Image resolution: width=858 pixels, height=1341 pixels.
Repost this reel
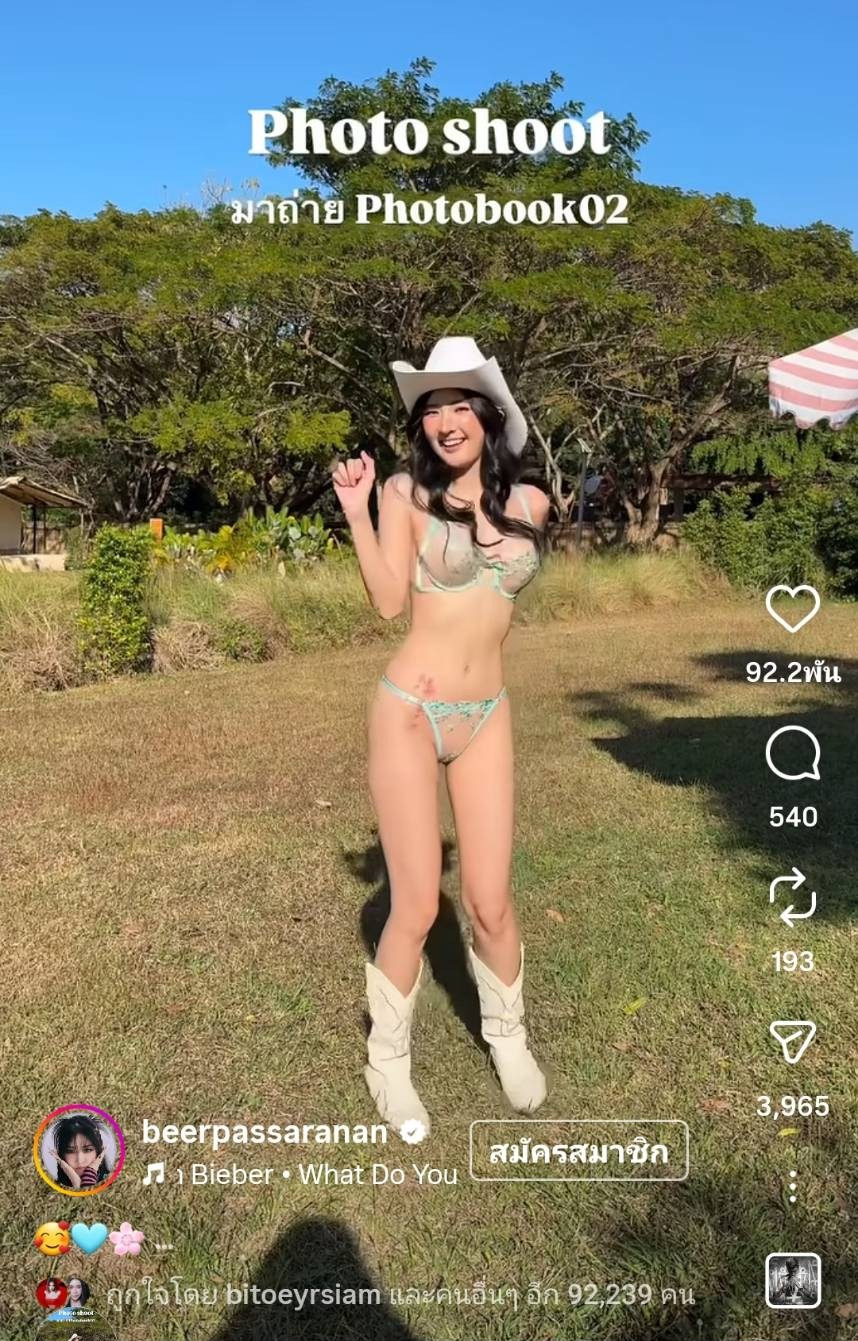(x=792, y=898)
